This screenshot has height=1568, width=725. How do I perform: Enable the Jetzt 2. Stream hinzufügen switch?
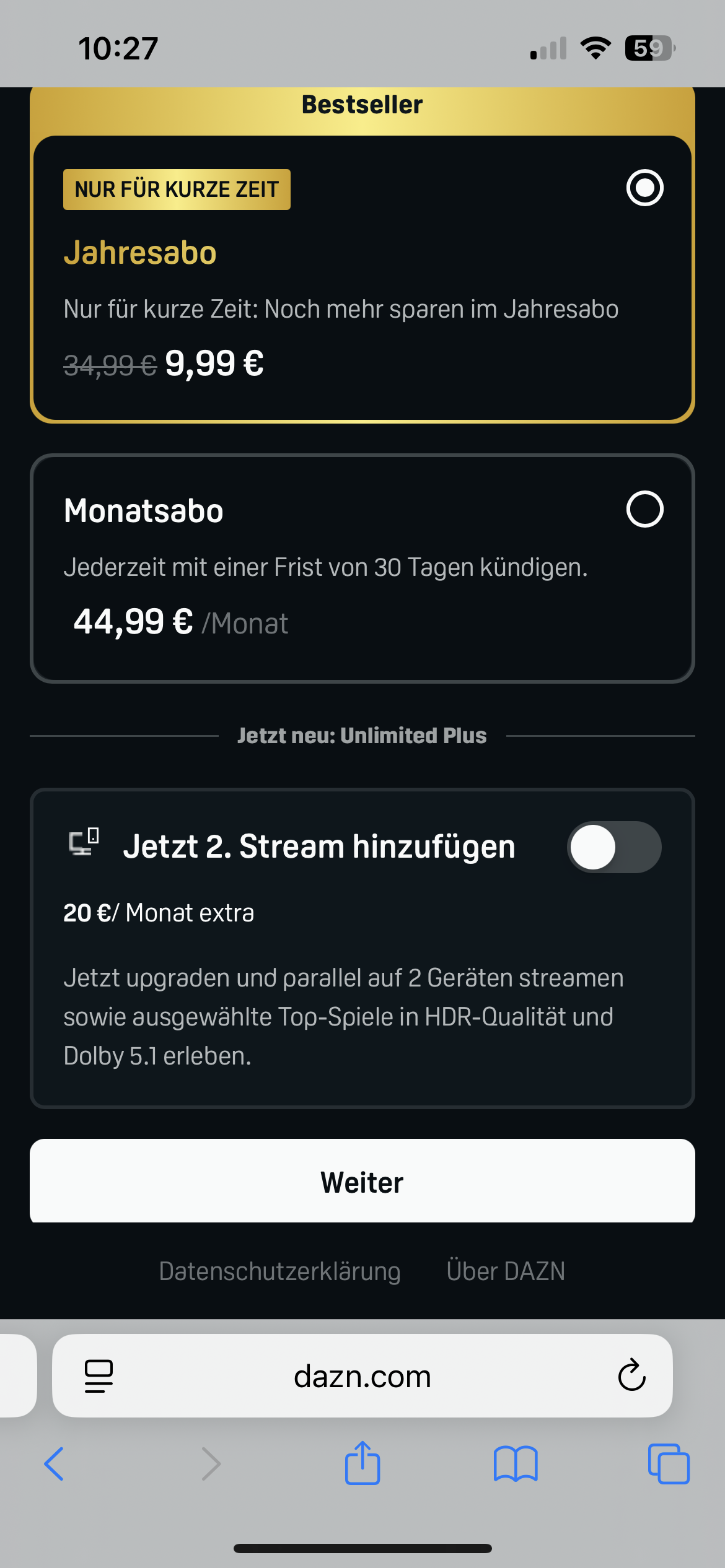pos(613,847)
